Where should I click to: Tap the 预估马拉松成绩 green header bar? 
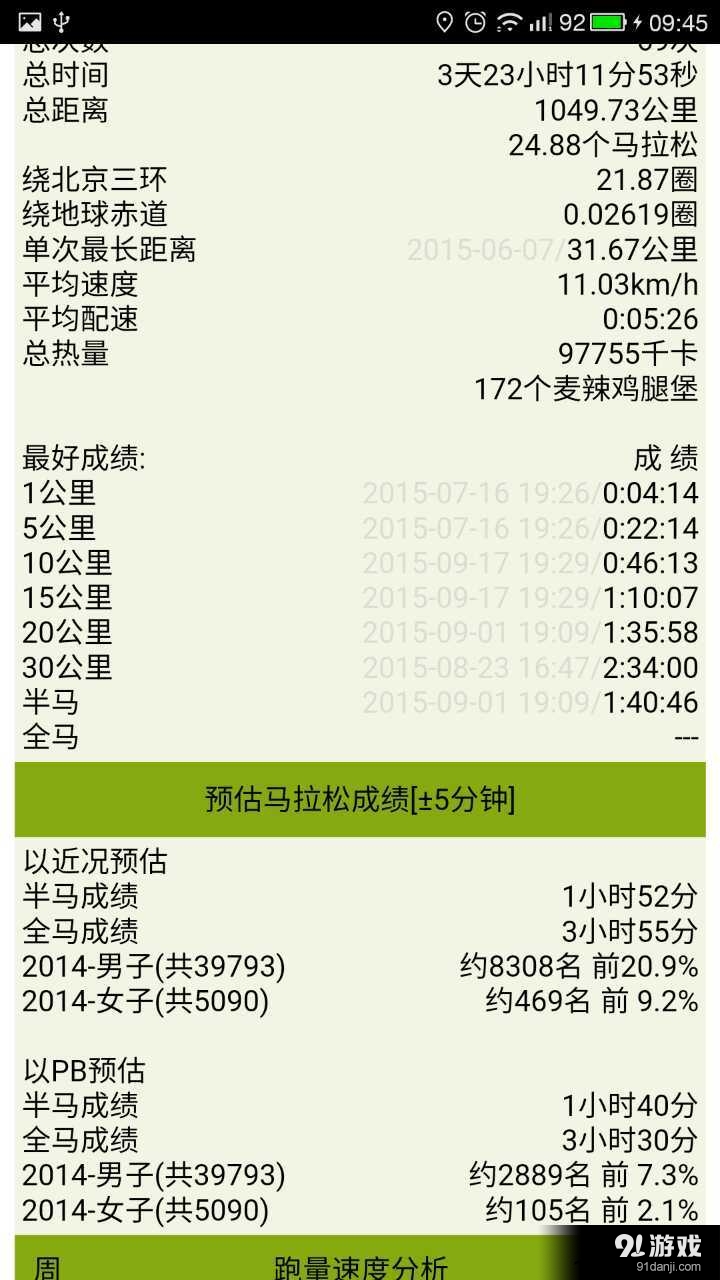(360, 799)
